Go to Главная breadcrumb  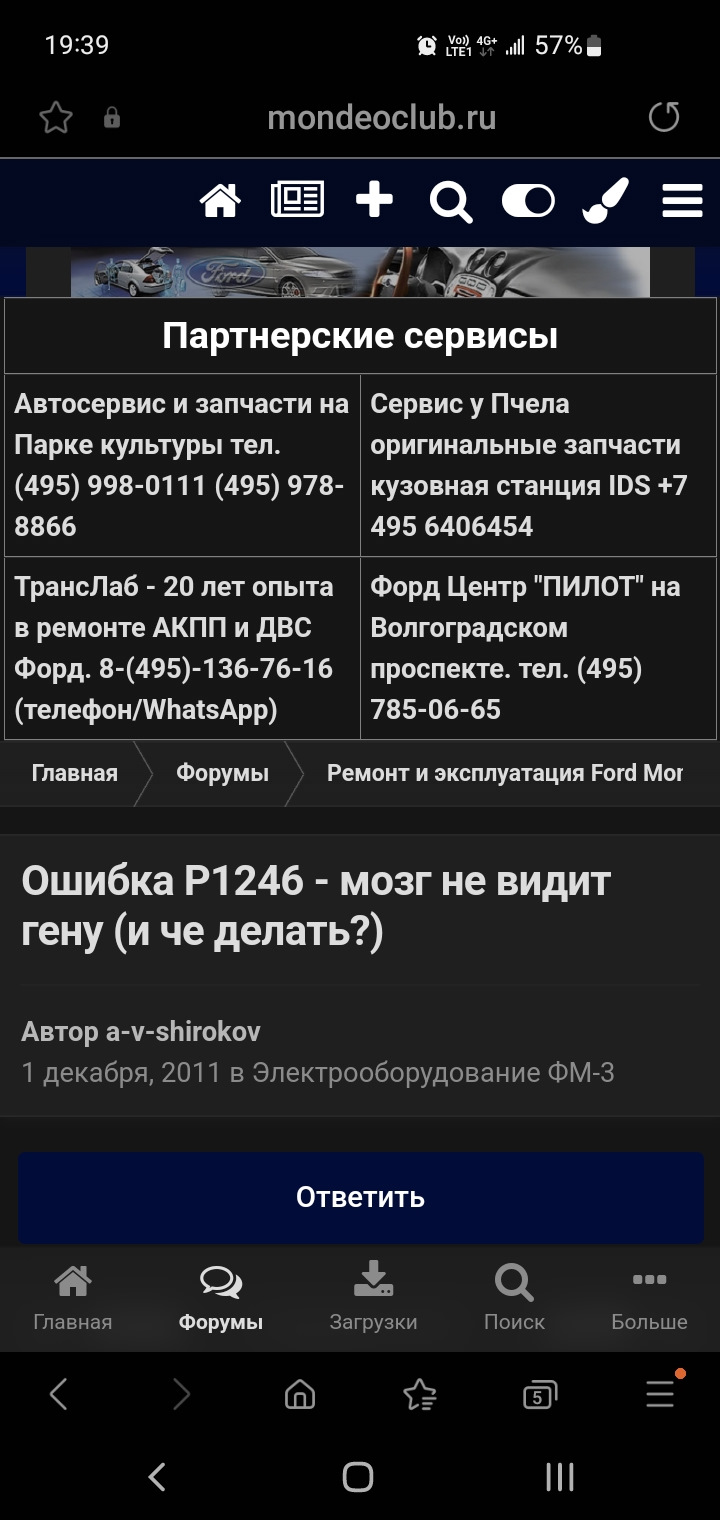tap(75, 773)
